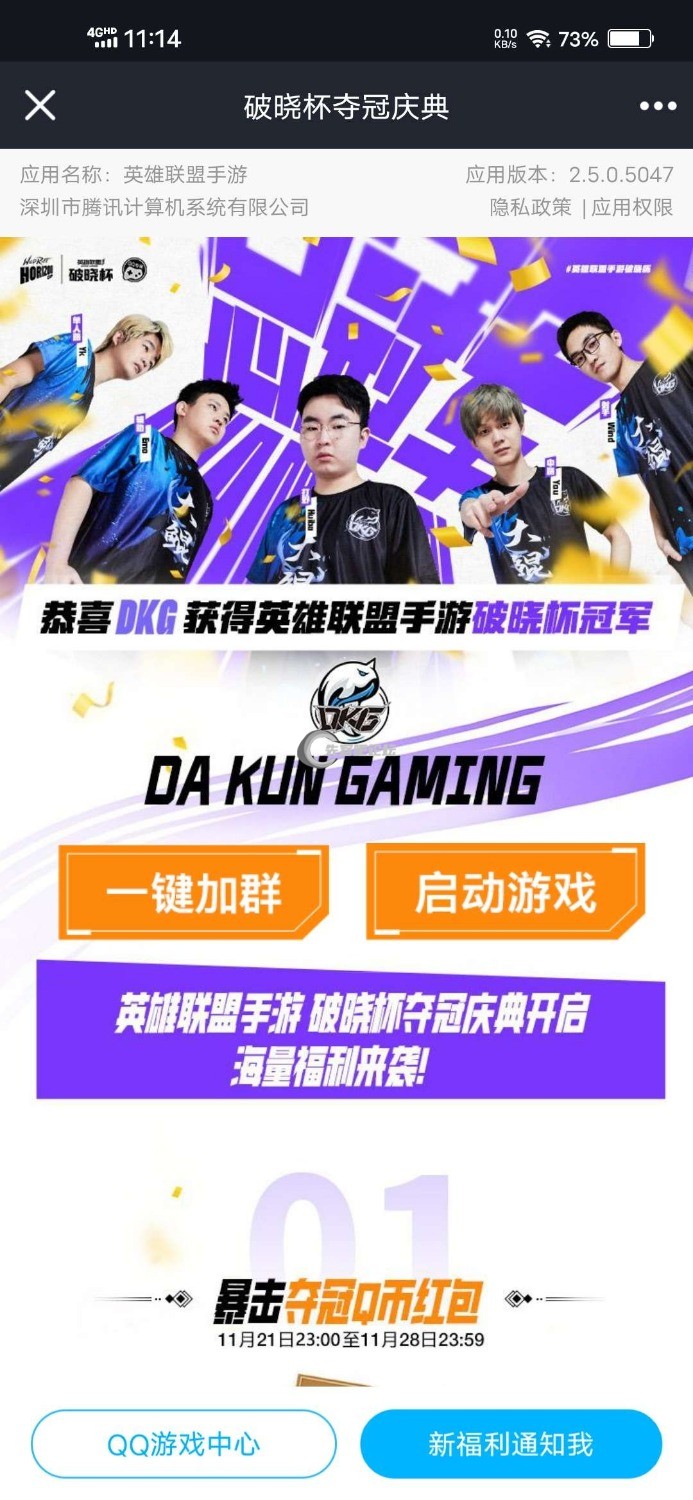Tap the 一键加群 button
693x1500 pixels.
(193, 892)
